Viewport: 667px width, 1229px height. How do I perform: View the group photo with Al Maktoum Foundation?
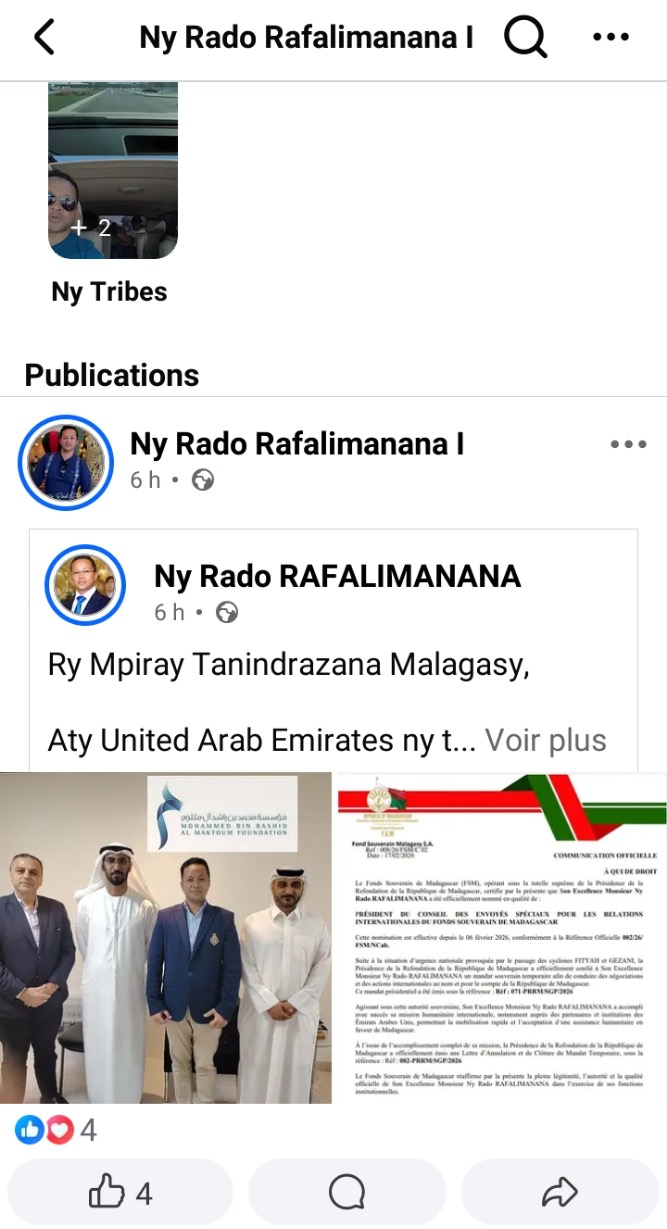pos(165,937)
